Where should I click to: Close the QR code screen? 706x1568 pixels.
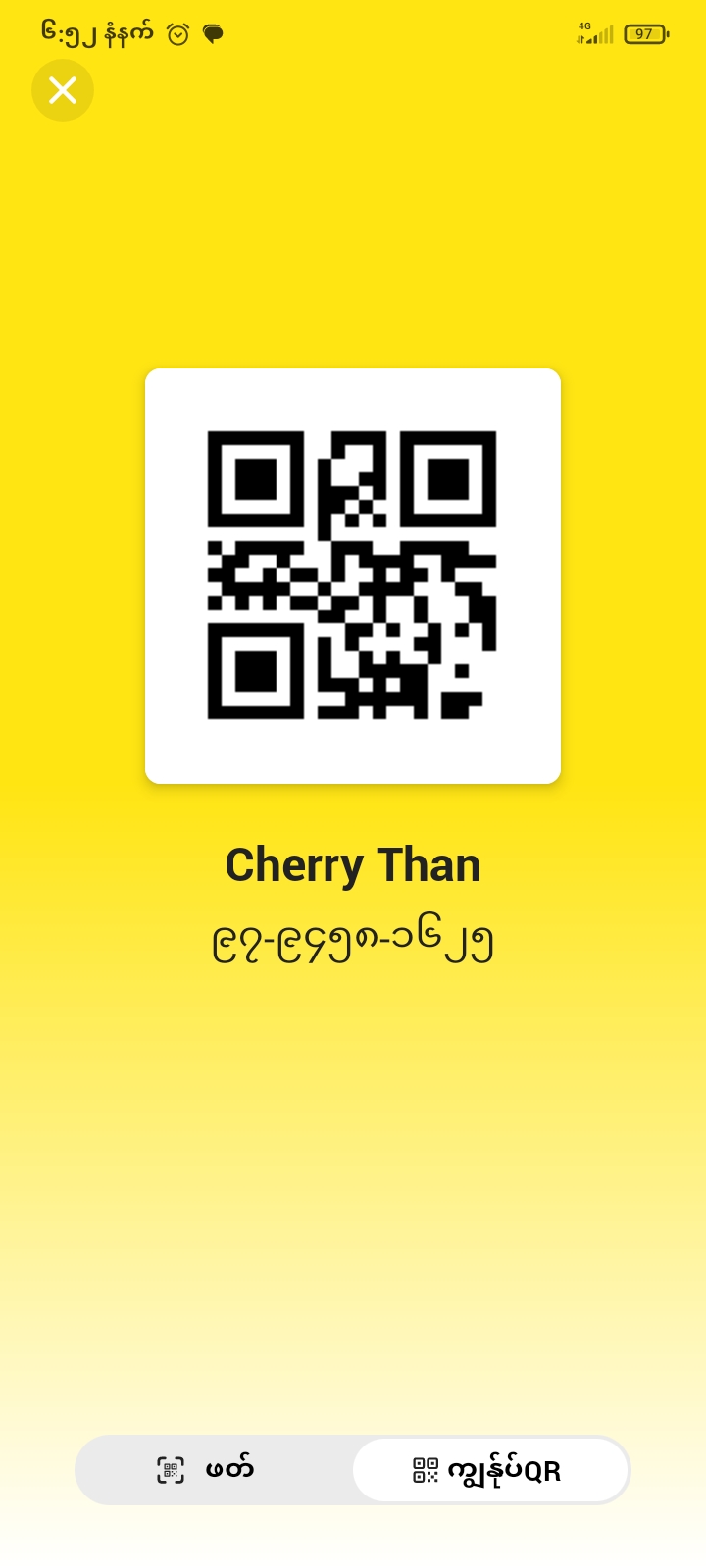63,90
